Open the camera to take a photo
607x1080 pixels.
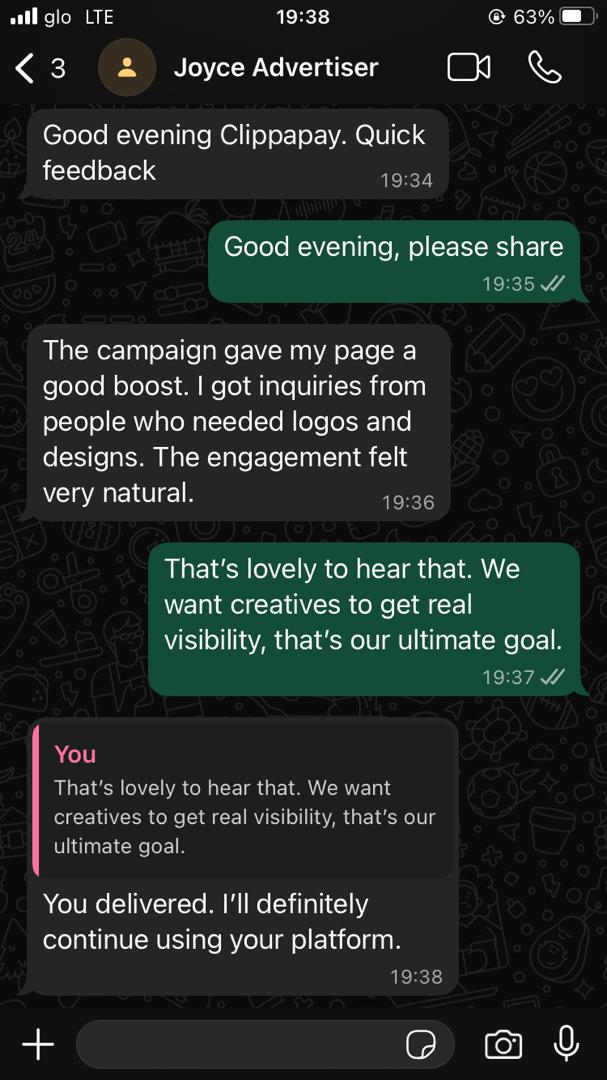coord(503,1045)
